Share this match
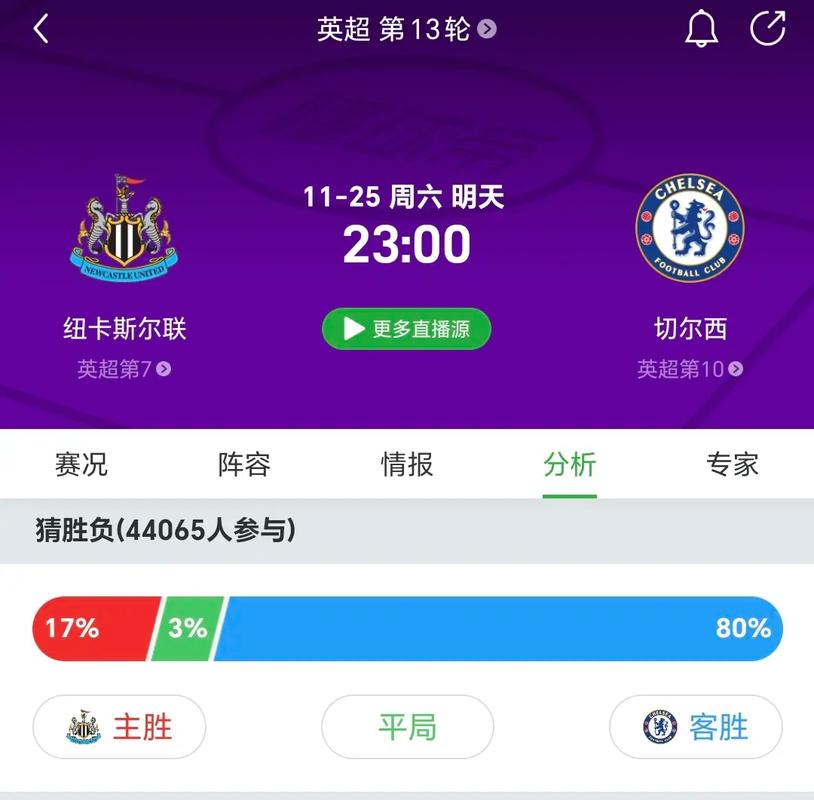The width and height of the screenshot is (814, 800). 768,30
